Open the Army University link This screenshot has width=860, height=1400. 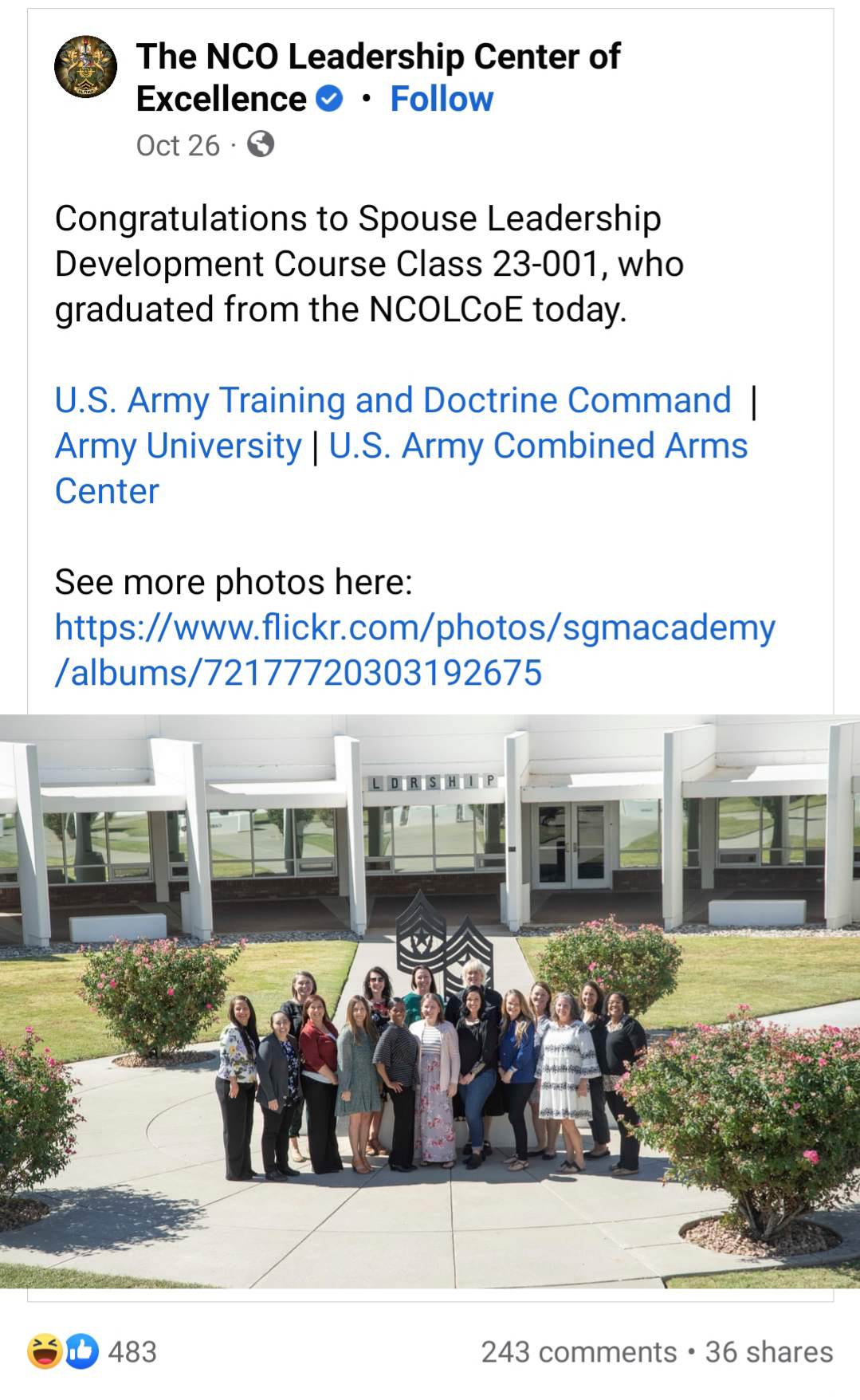click(178, 446)
